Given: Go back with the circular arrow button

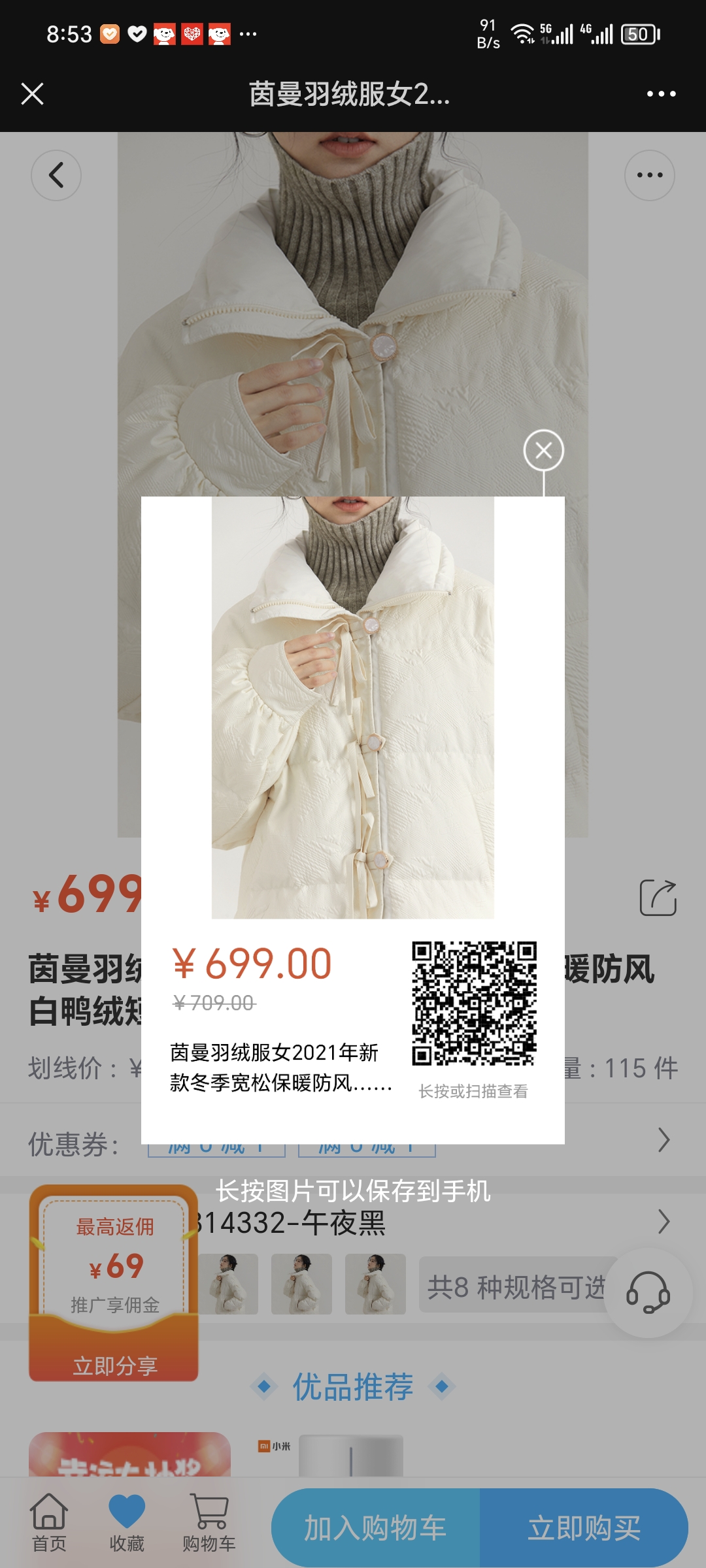Looking at the screenshot, I should pos(56,175).
